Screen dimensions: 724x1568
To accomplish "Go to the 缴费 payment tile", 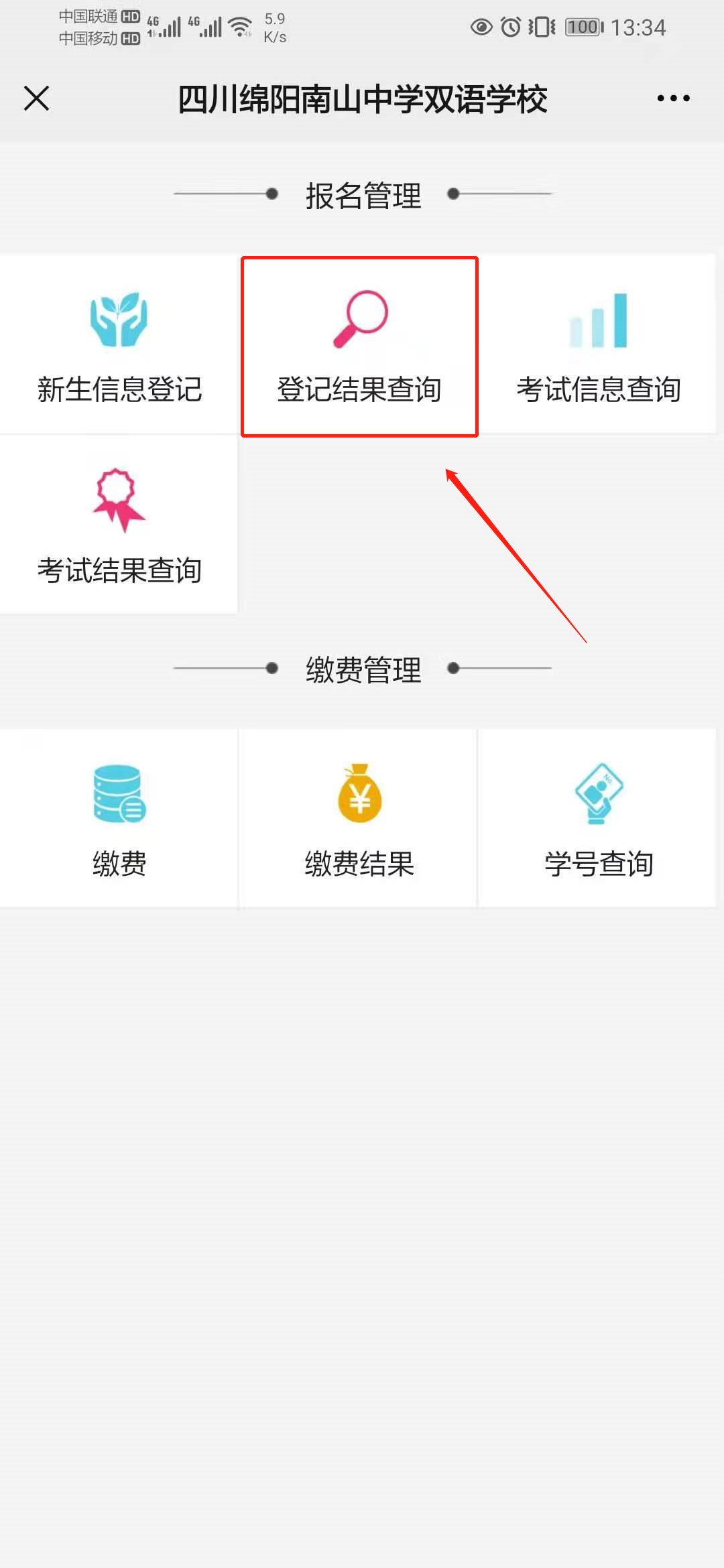I will click(x=119, y=819).
